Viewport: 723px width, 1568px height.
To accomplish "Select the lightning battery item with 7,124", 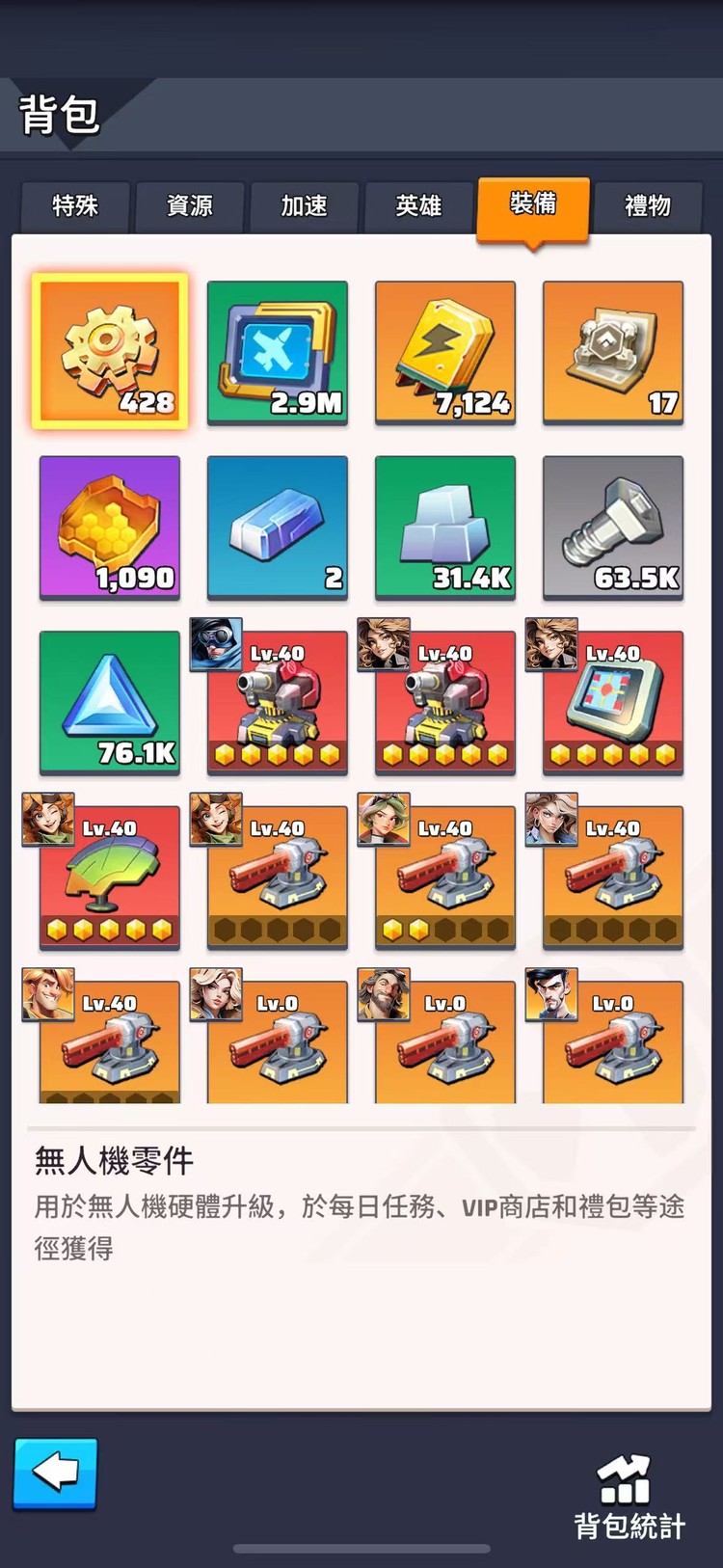I will tap(445, 351).
